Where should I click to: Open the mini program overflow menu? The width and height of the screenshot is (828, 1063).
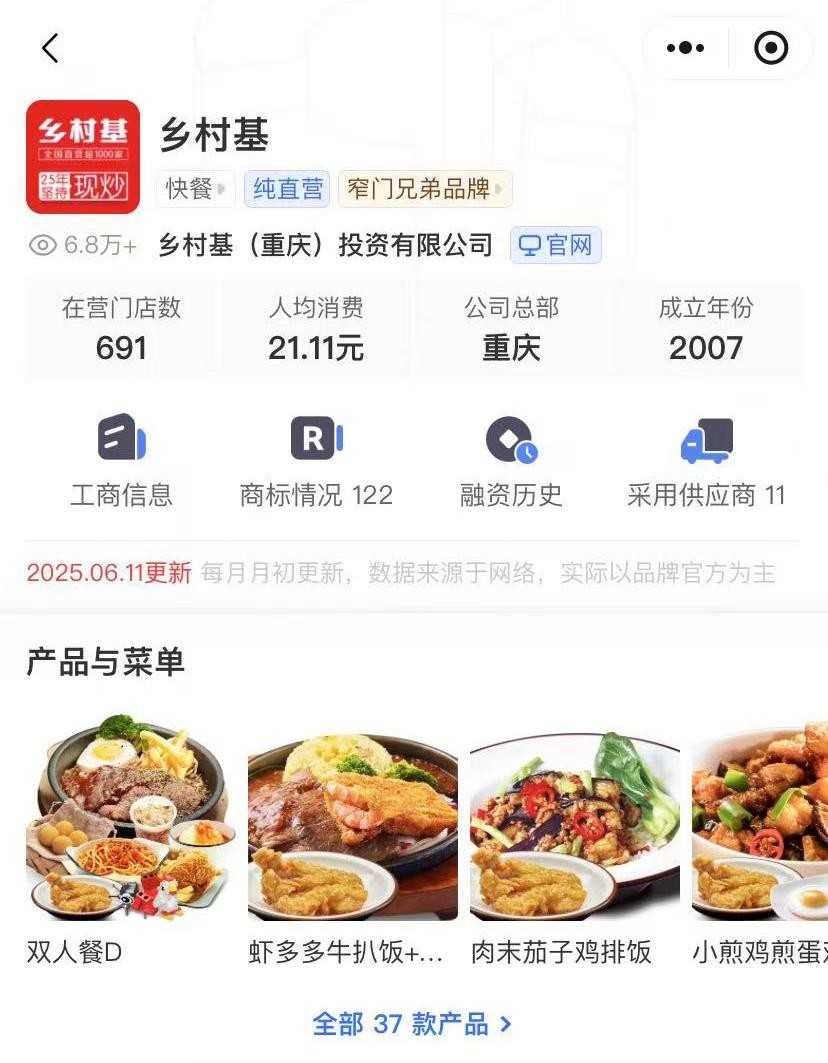pyautogui.click(x=685, y=48)
